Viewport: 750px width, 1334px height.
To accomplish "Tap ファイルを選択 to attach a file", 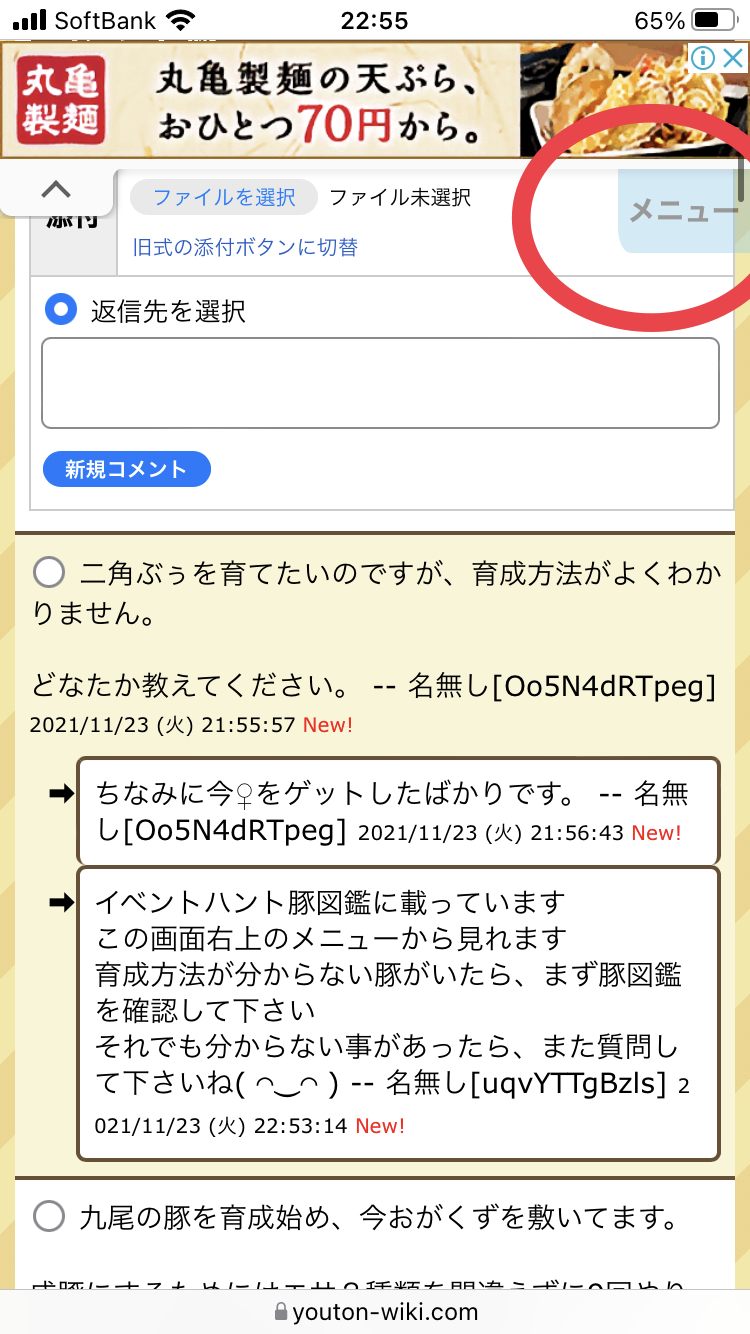I will tap(224, 197).
